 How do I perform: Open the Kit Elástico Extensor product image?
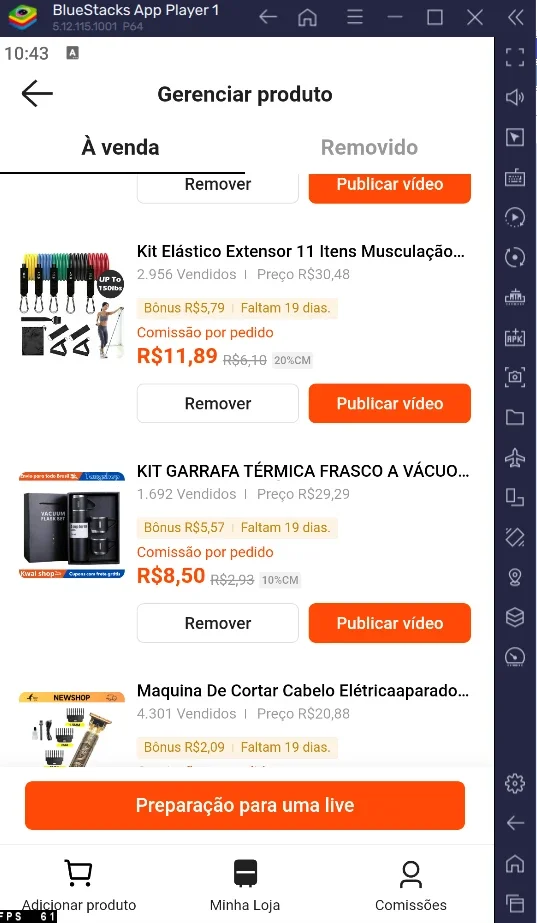click(72, 305)
